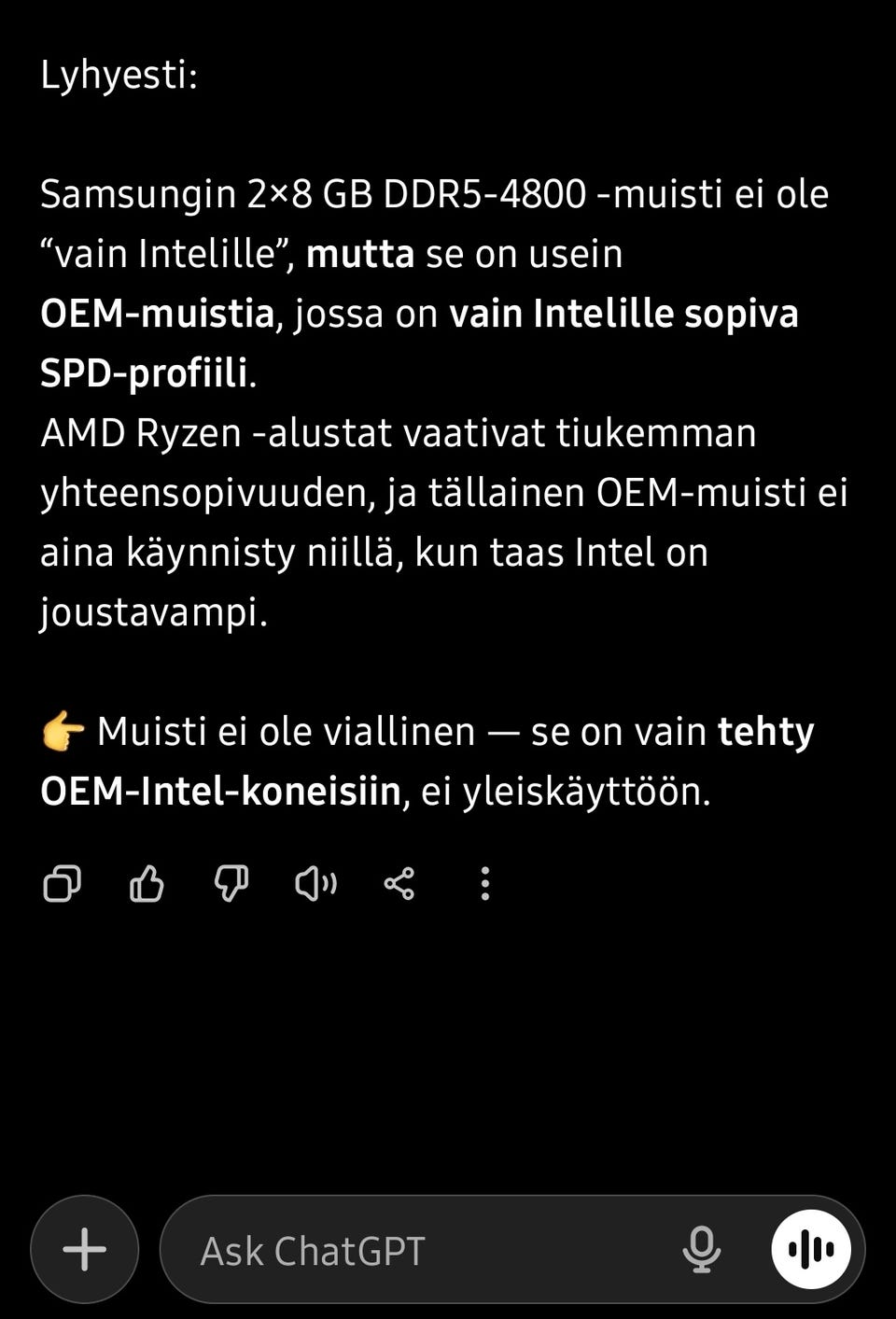This screenshot has width=896, height=1319.
Task: Read the response aloud
Action: click(315, 883)
